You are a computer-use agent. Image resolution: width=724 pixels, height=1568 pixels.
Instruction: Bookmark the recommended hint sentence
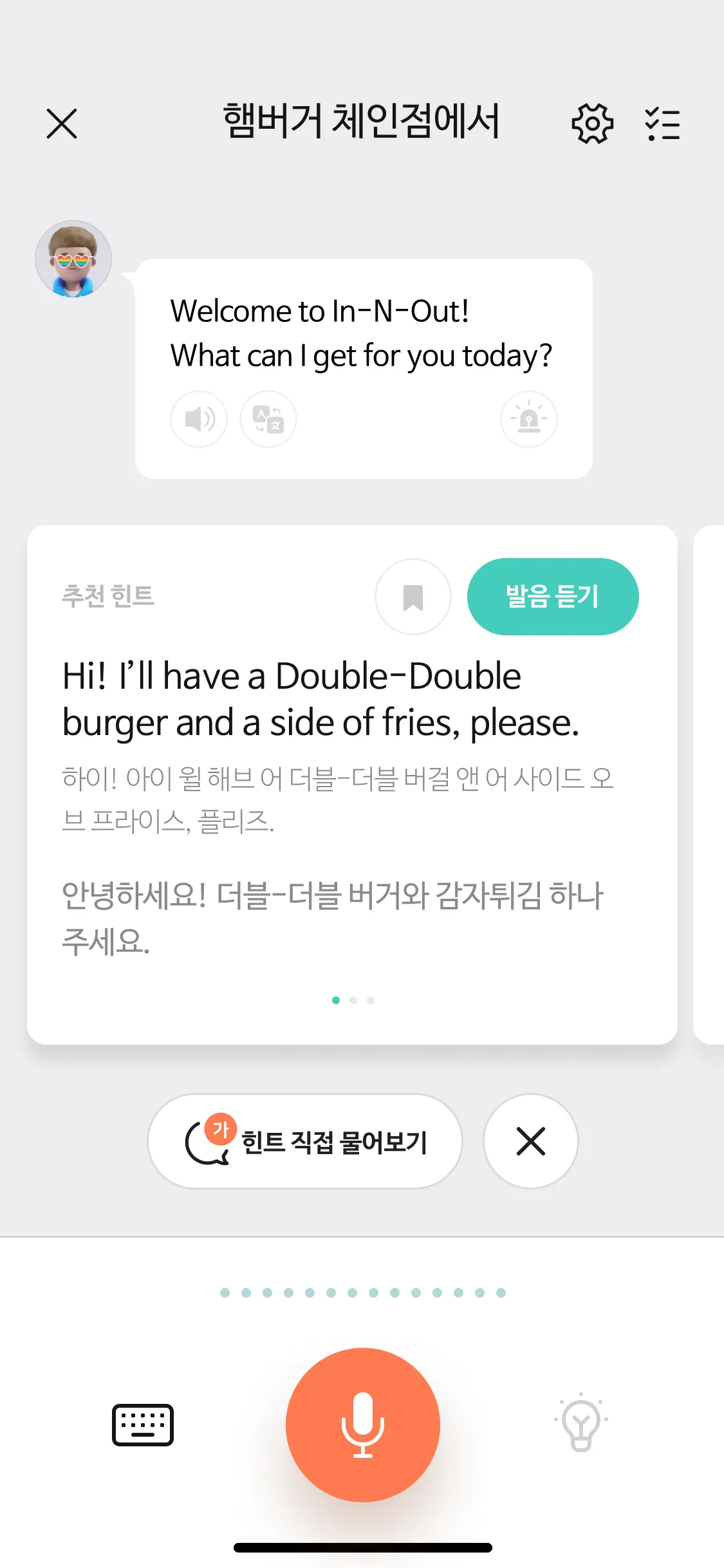click(x=413, y=597)
